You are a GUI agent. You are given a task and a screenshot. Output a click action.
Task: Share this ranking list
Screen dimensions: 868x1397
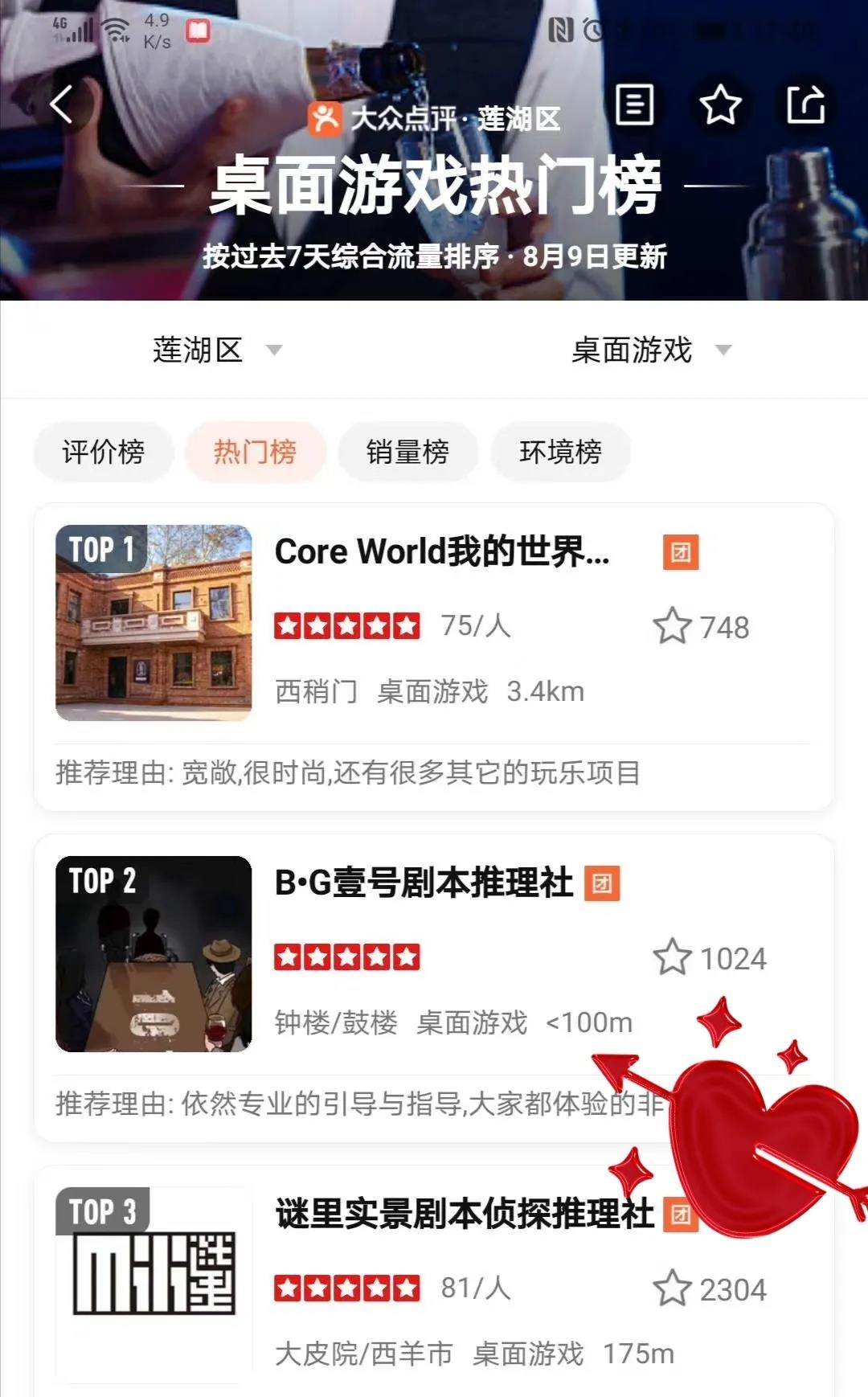point(805,104)
